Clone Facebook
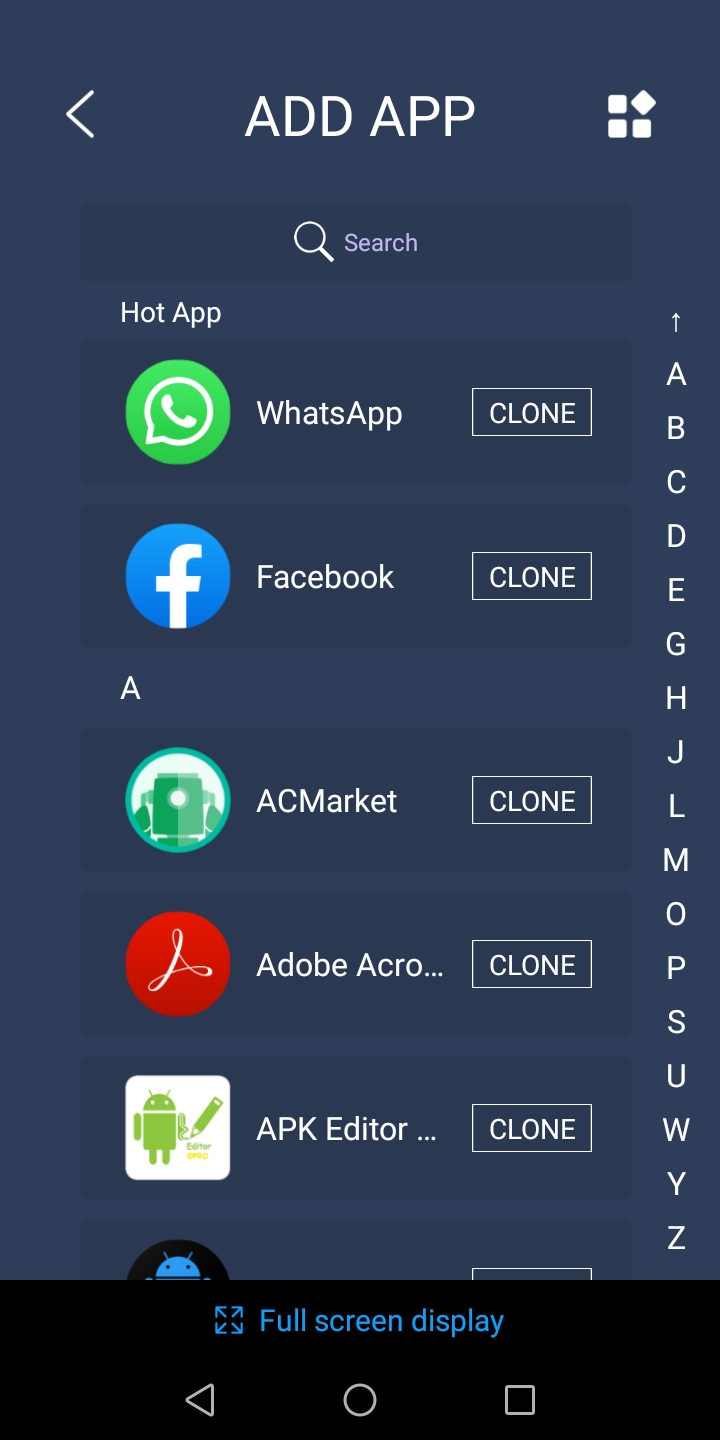The image size is (720, 1440). pyautogui.click(x=531, y=576)
